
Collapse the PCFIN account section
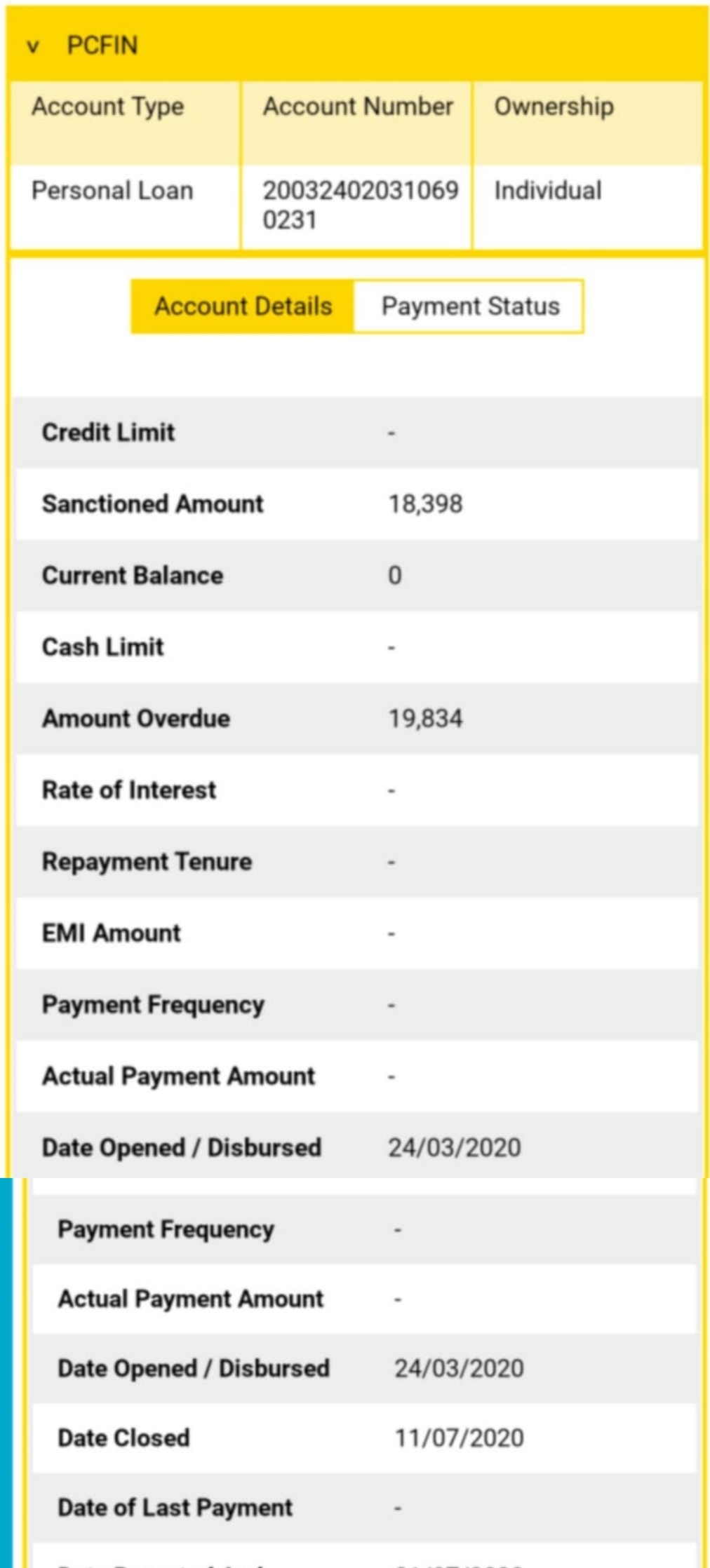click(x=33, y=46)
